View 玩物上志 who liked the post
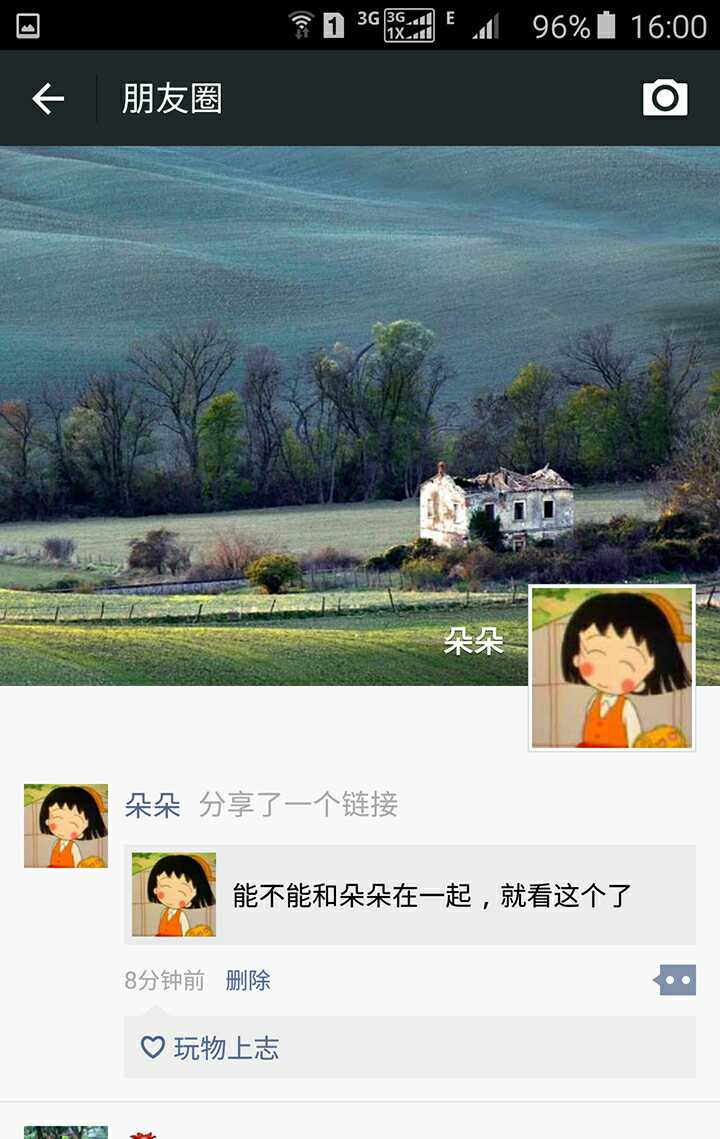720x1139 pixels. (226, 1048)
